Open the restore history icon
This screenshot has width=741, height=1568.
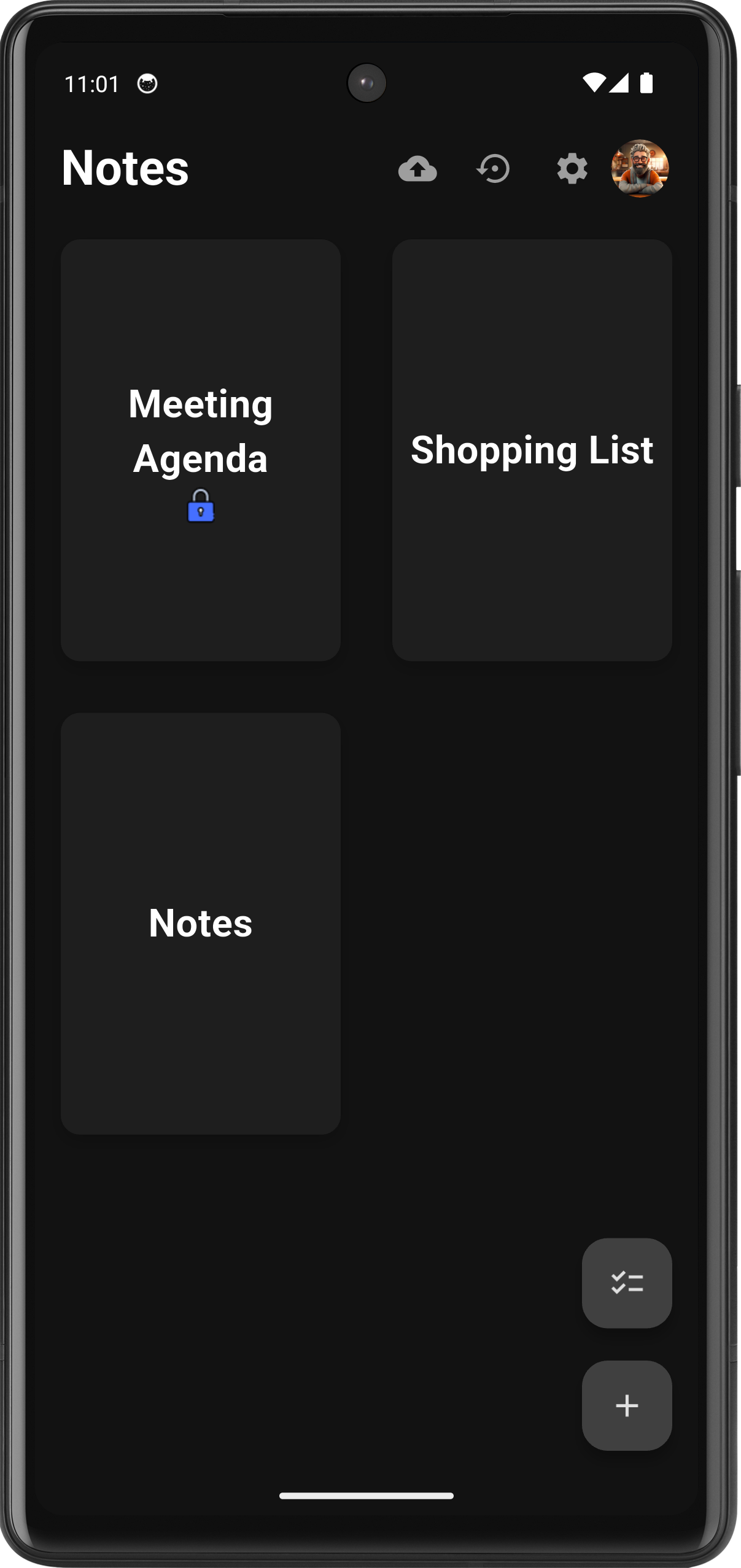tap(494, 169)
